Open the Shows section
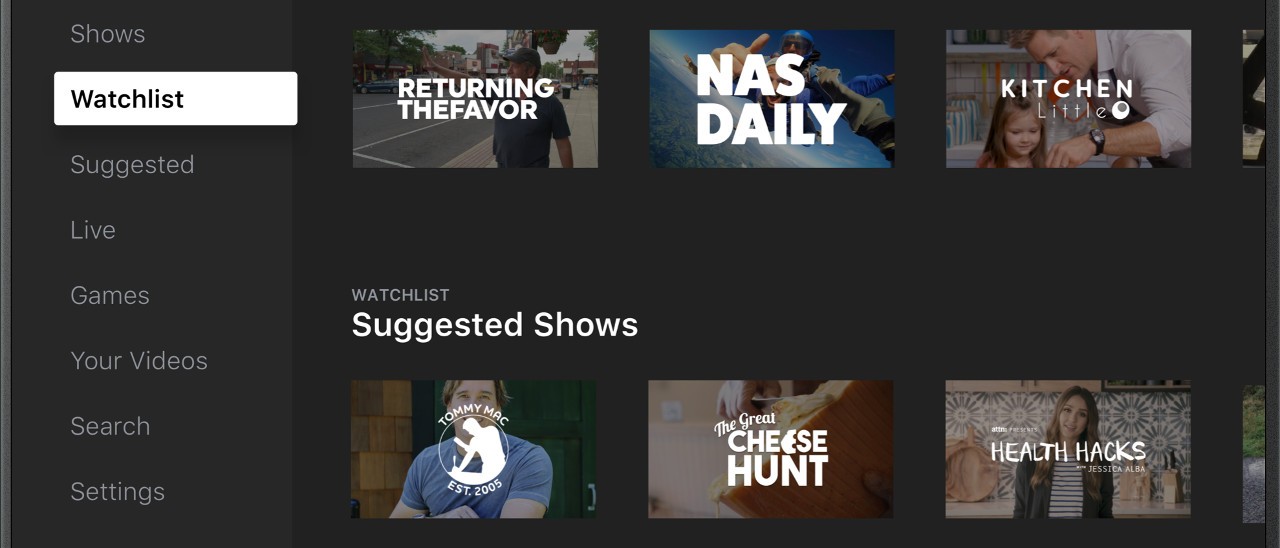Screen dimensions: 1280x548 108,34
